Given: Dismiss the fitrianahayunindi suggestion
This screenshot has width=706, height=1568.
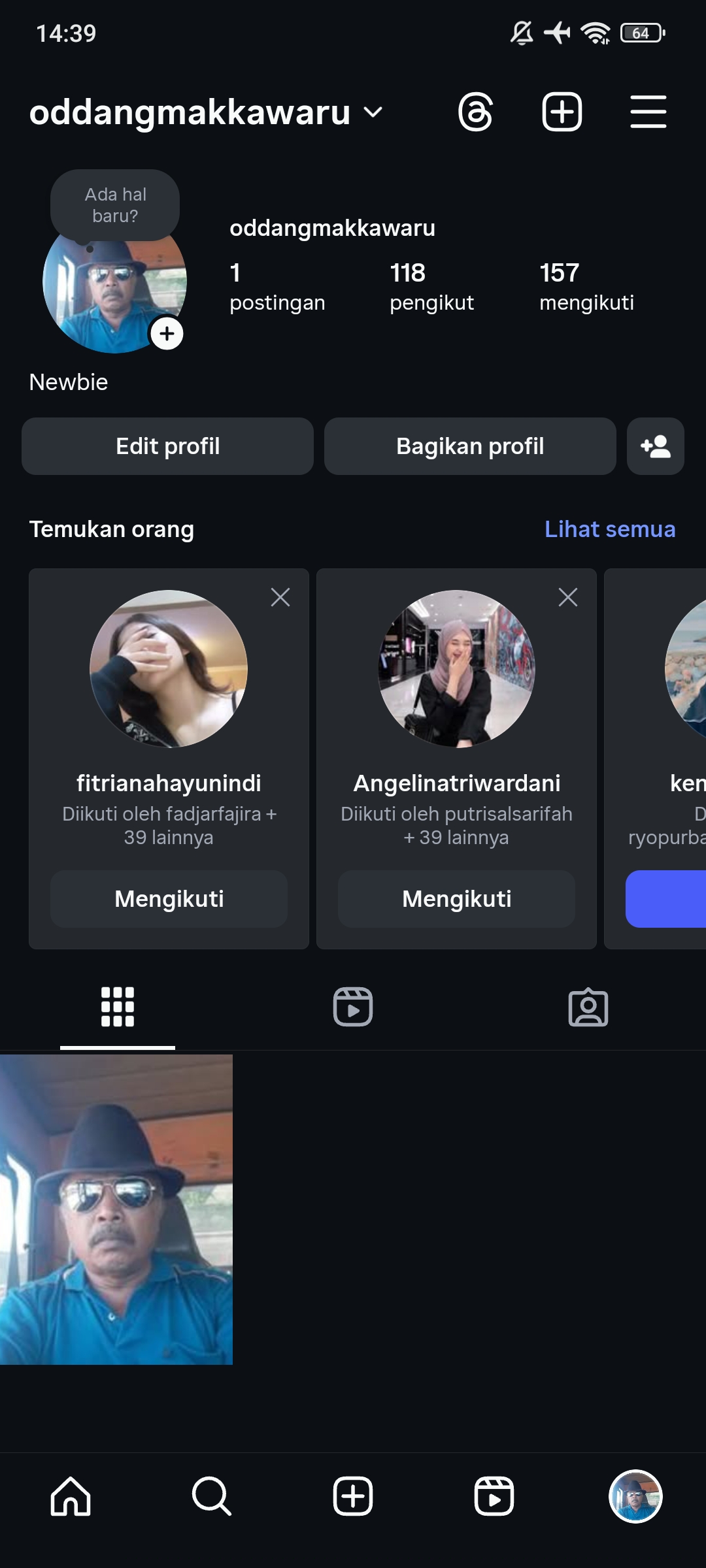Looking at the screenshot, I should [280, 597].
